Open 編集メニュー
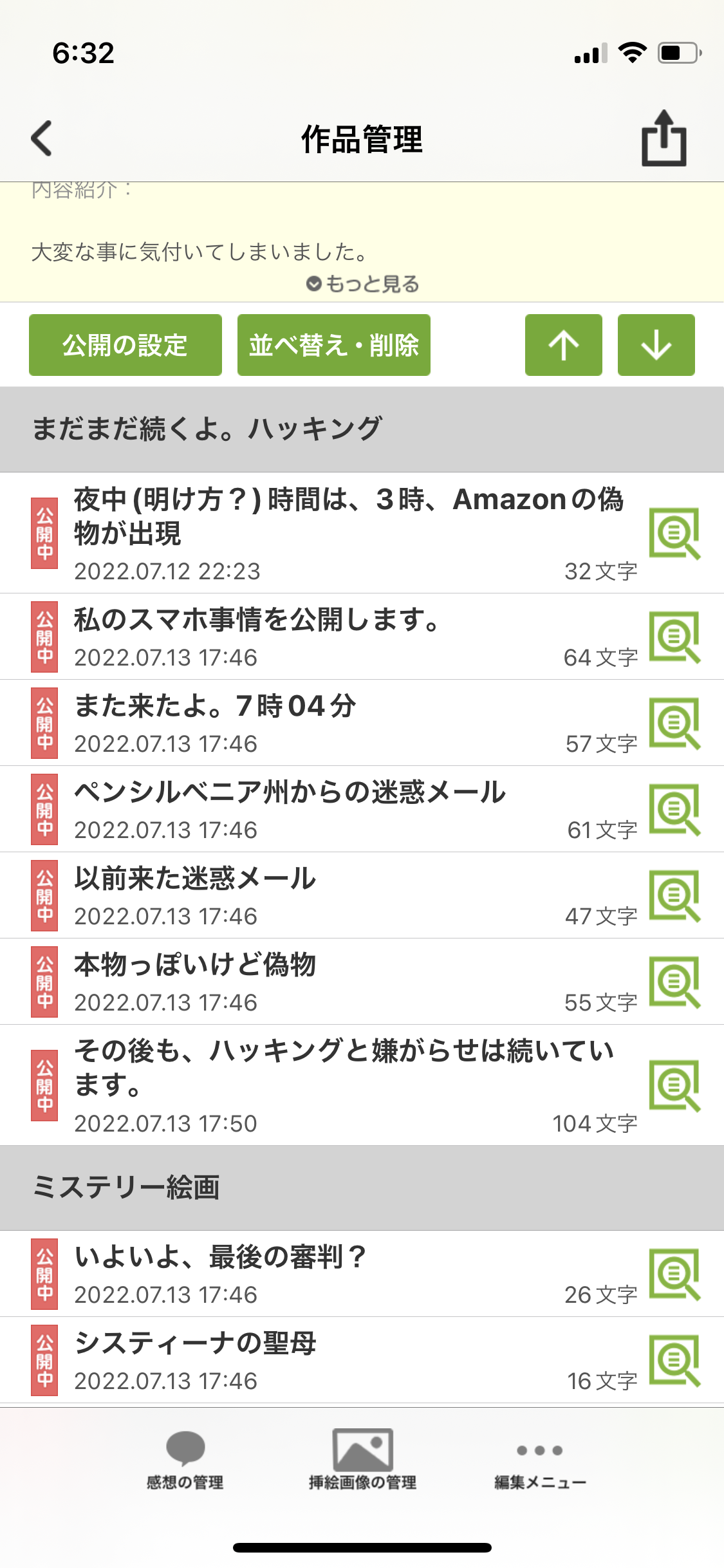The height and width of the screenshot is (1568, 724). click(540, 1461)
